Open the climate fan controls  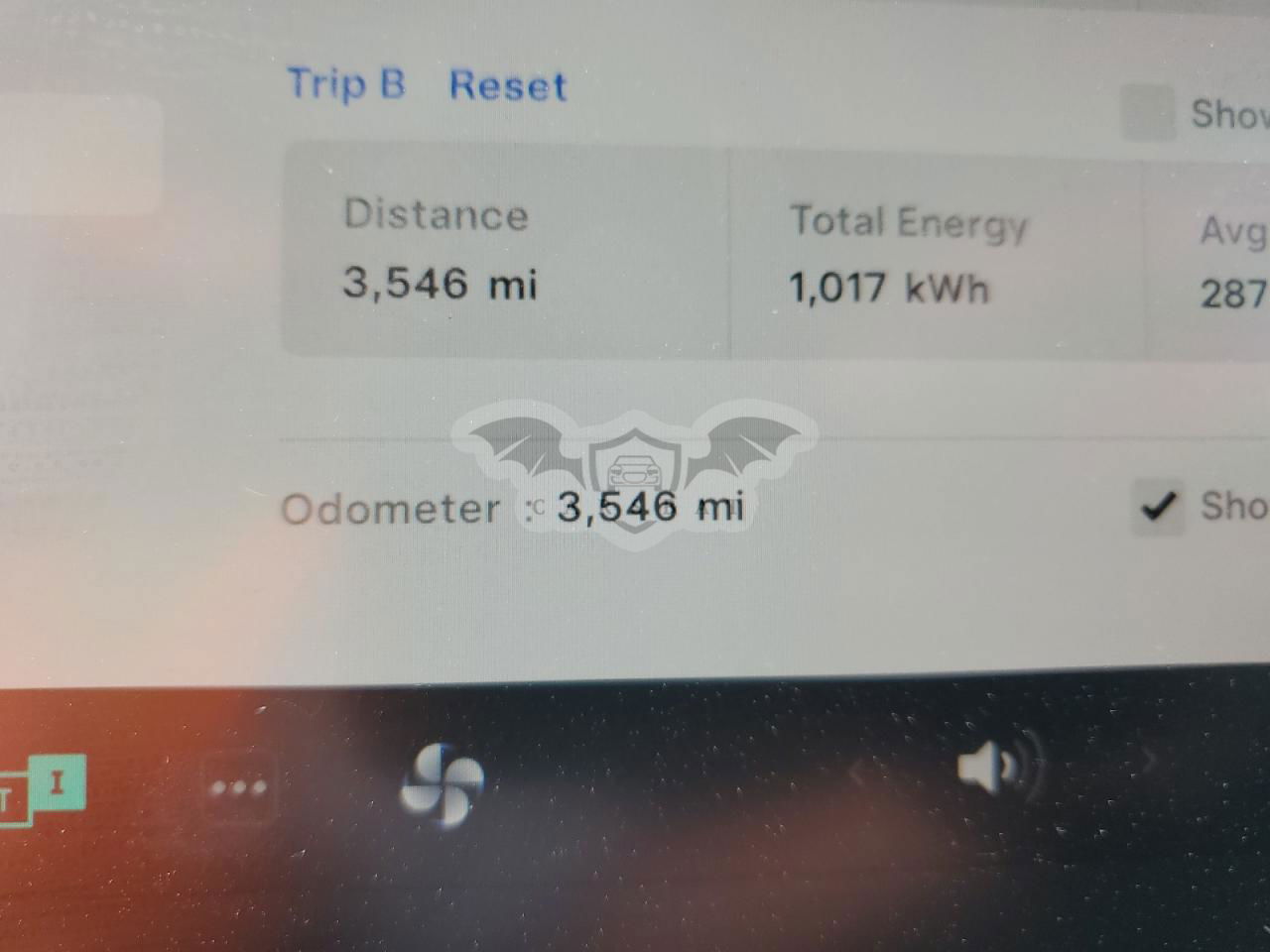point(442,785)
